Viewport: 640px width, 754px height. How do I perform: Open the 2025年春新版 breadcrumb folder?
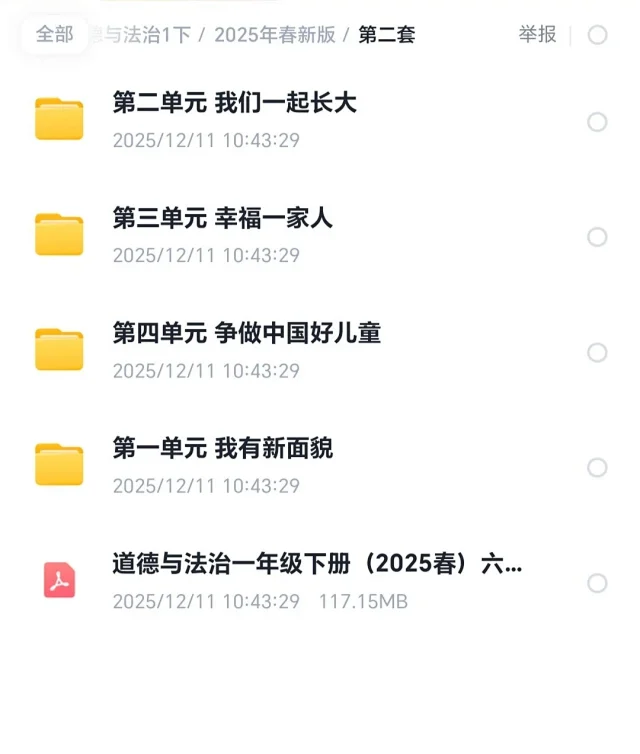click(274, 36)
